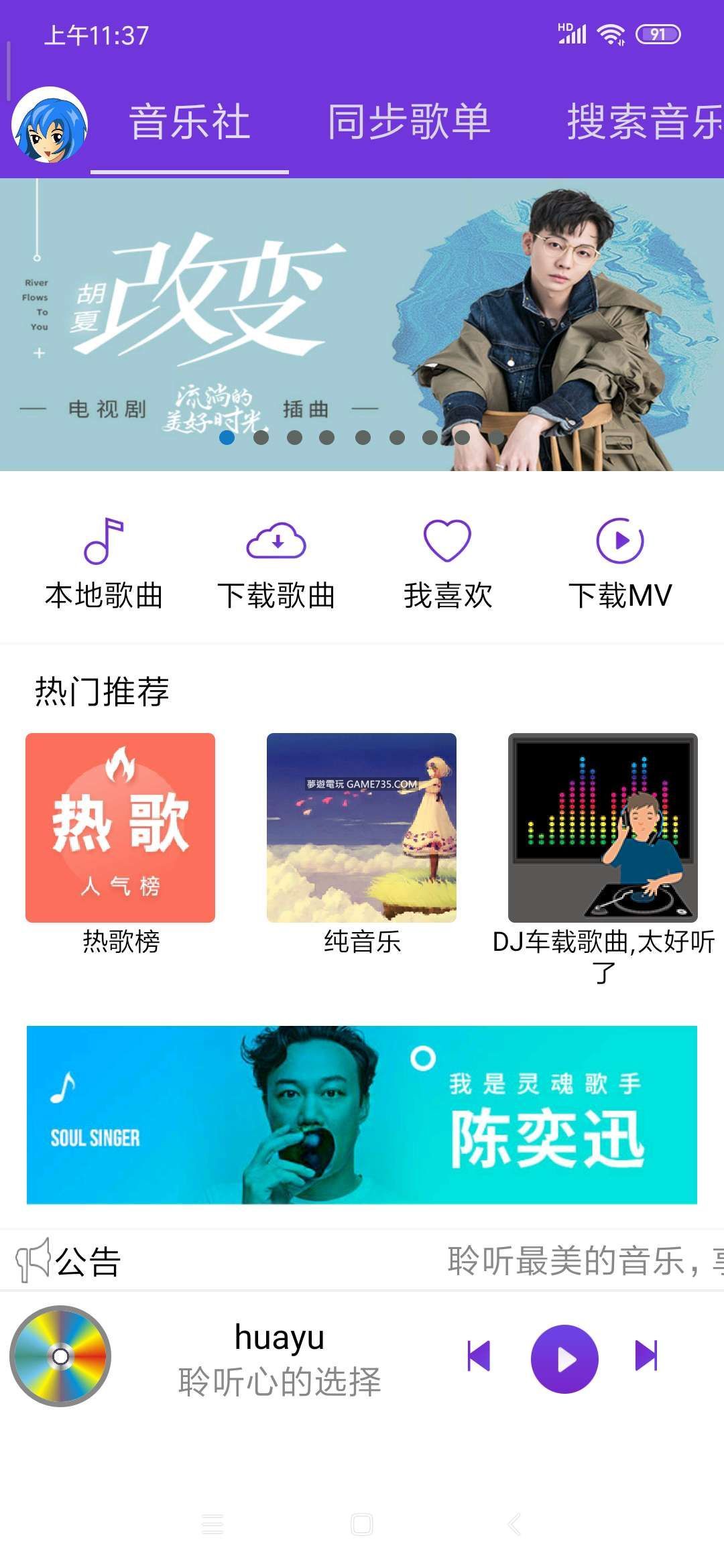Open 本地歌曲 local songs
724x1568 pixels.
(104, 564)
